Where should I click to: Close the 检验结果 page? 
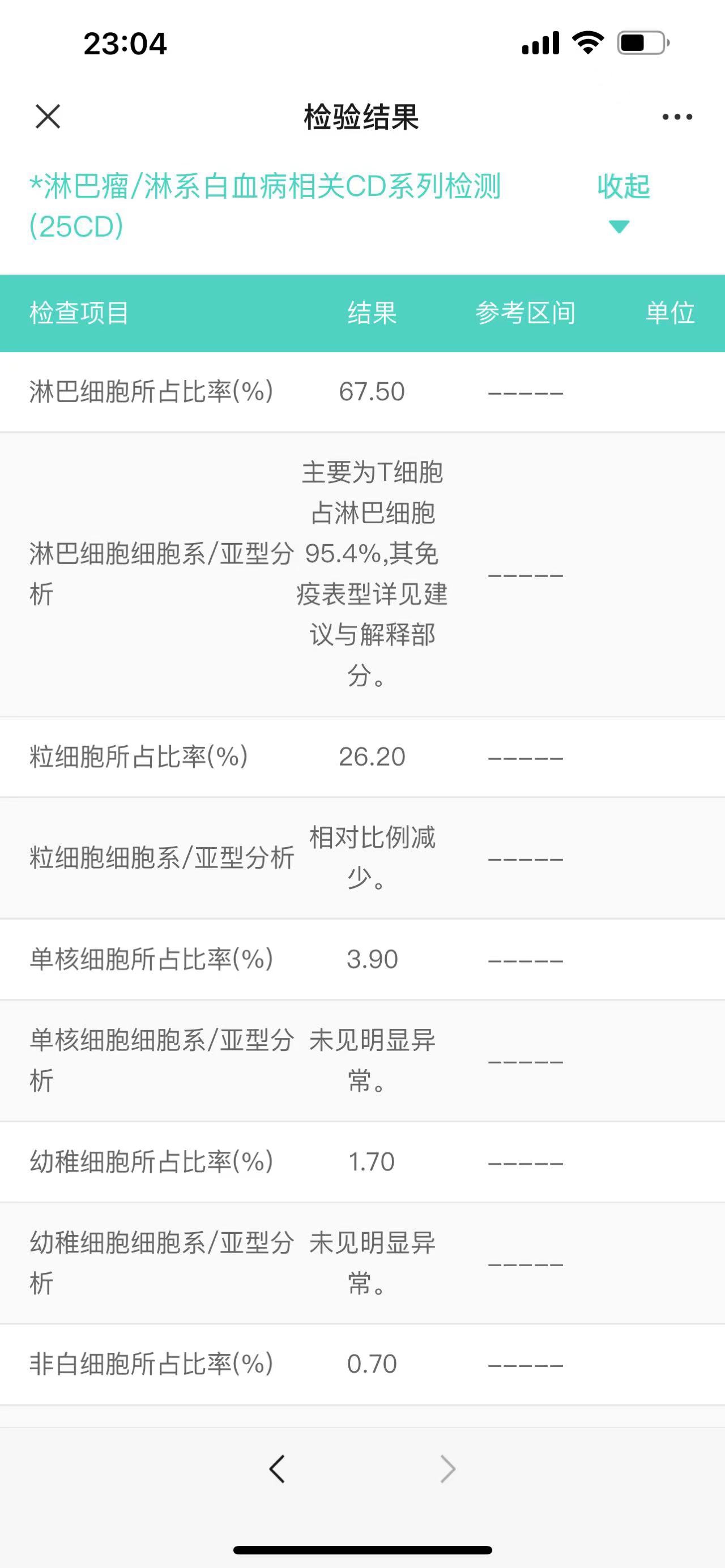[48, 116]
